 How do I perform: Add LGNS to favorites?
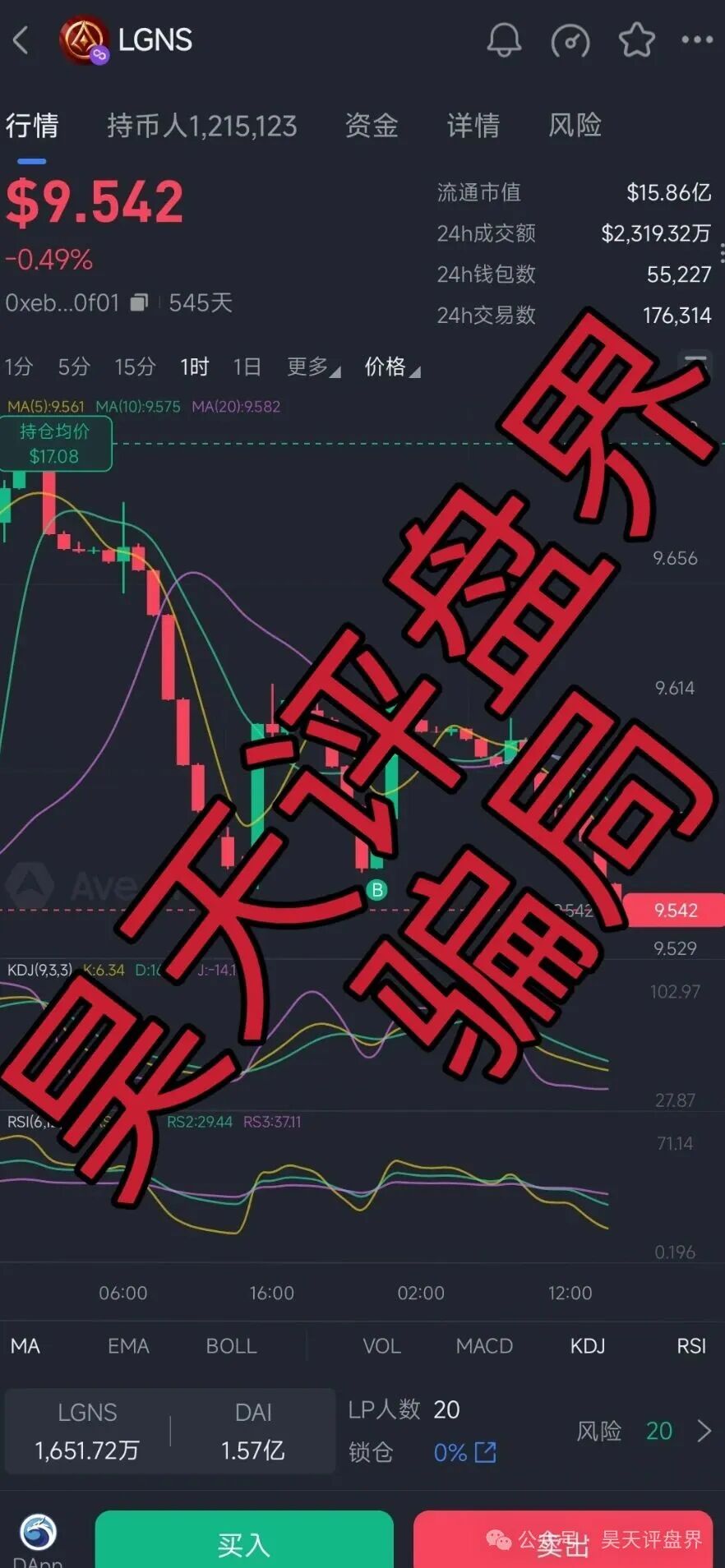coord(636,39)
